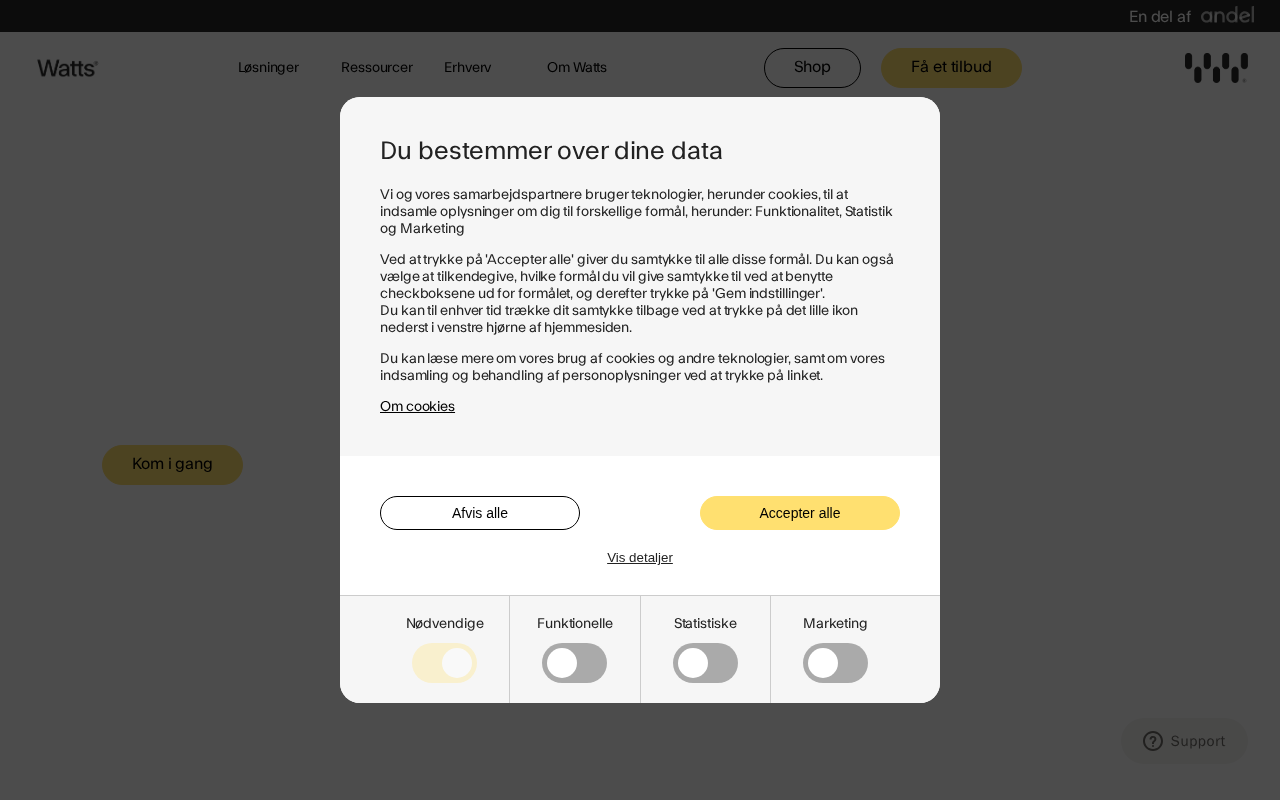Reject all cookies with Afvis alle
Screen dimensions: 1280x800
click(480, 513)
